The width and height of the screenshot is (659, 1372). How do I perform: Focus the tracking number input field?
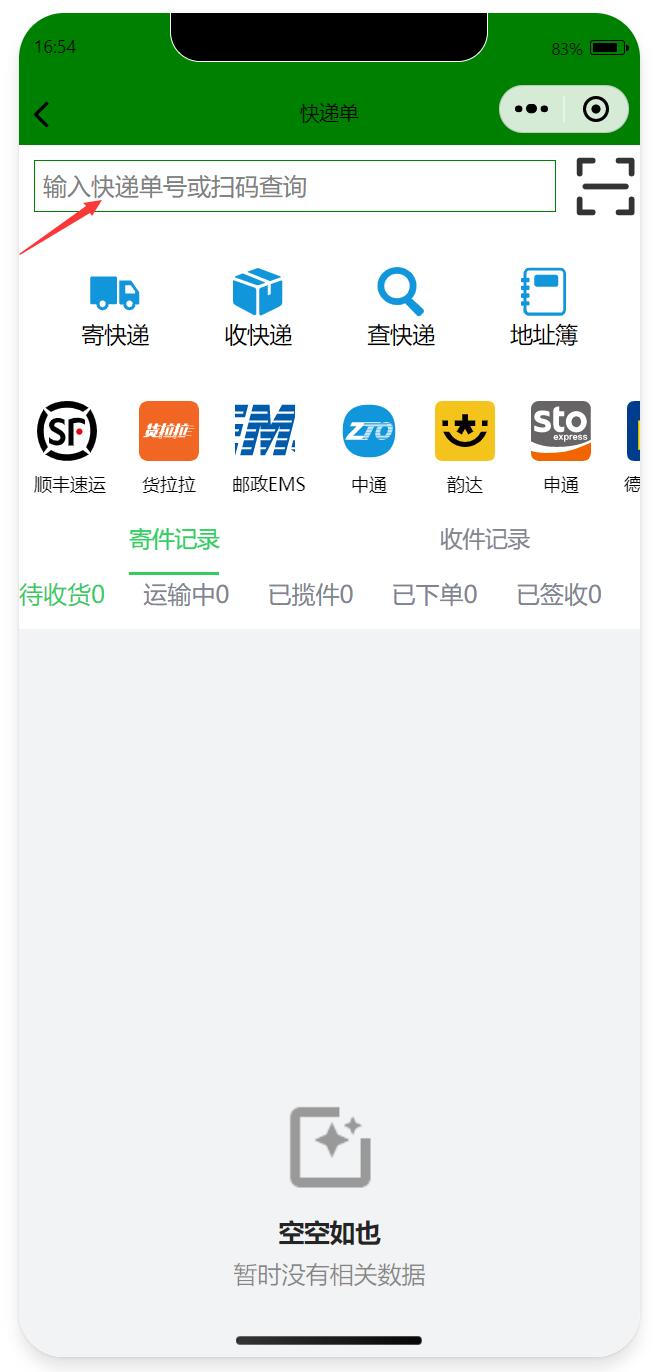click(294, 186)
